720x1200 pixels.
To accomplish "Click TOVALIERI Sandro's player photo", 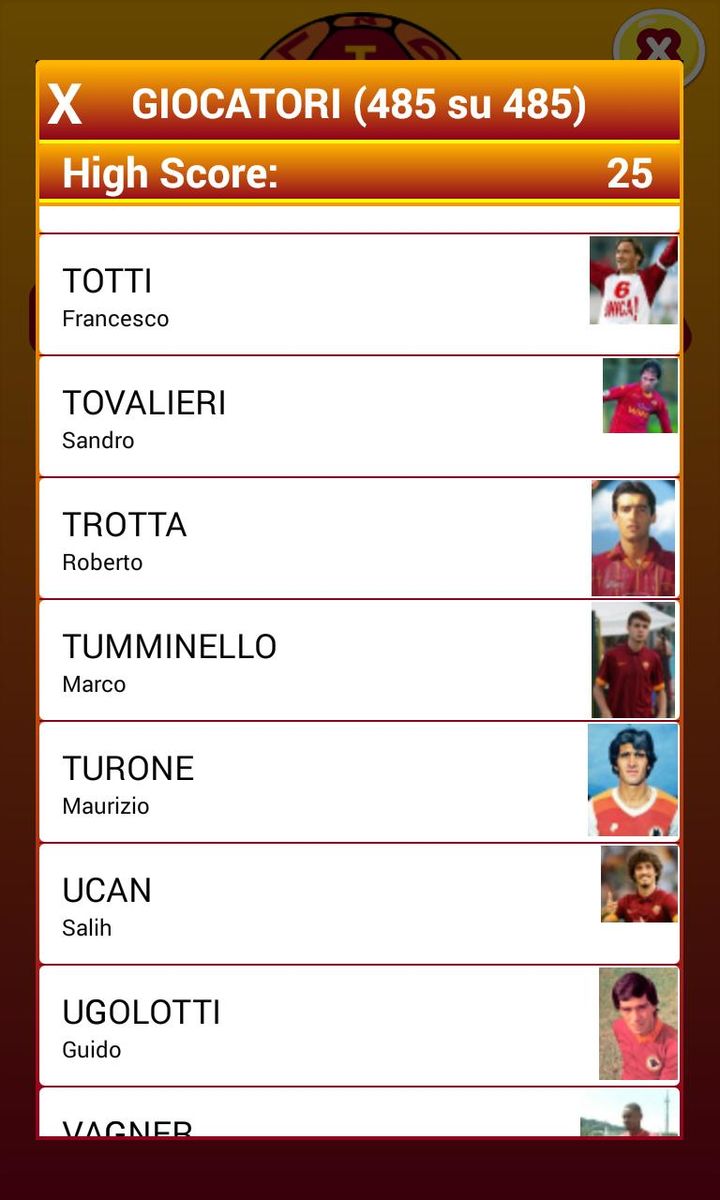I will click(x=638, y=396).
